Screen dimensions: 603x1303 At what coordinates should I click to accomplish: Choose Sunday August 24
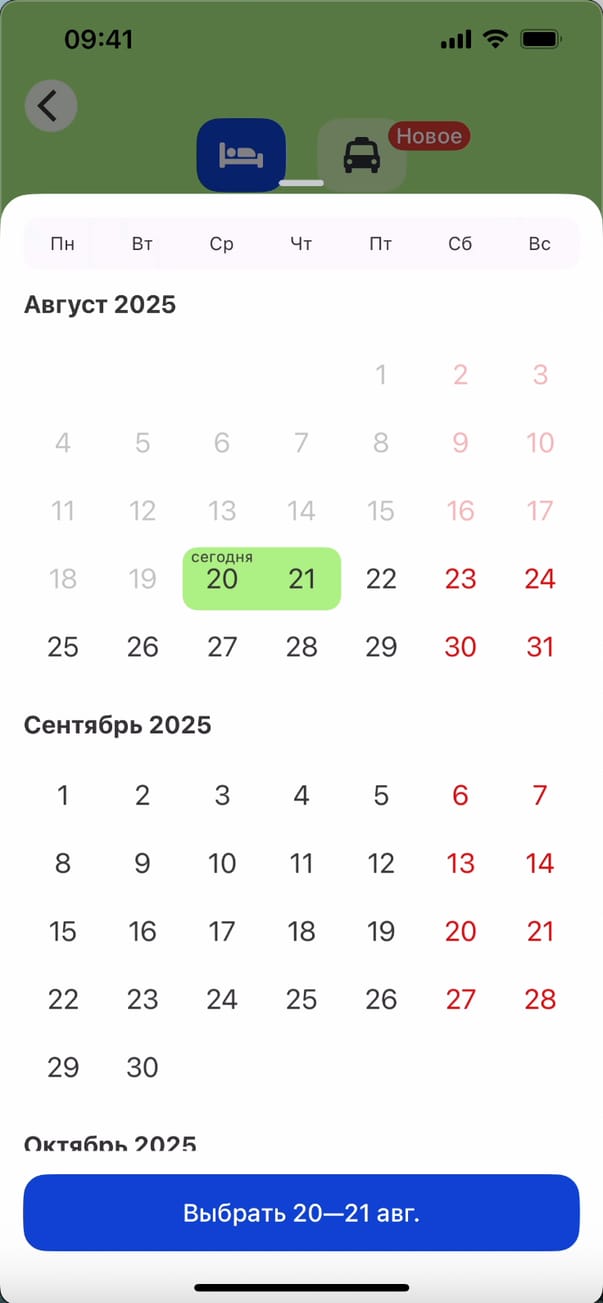(540, 579)
